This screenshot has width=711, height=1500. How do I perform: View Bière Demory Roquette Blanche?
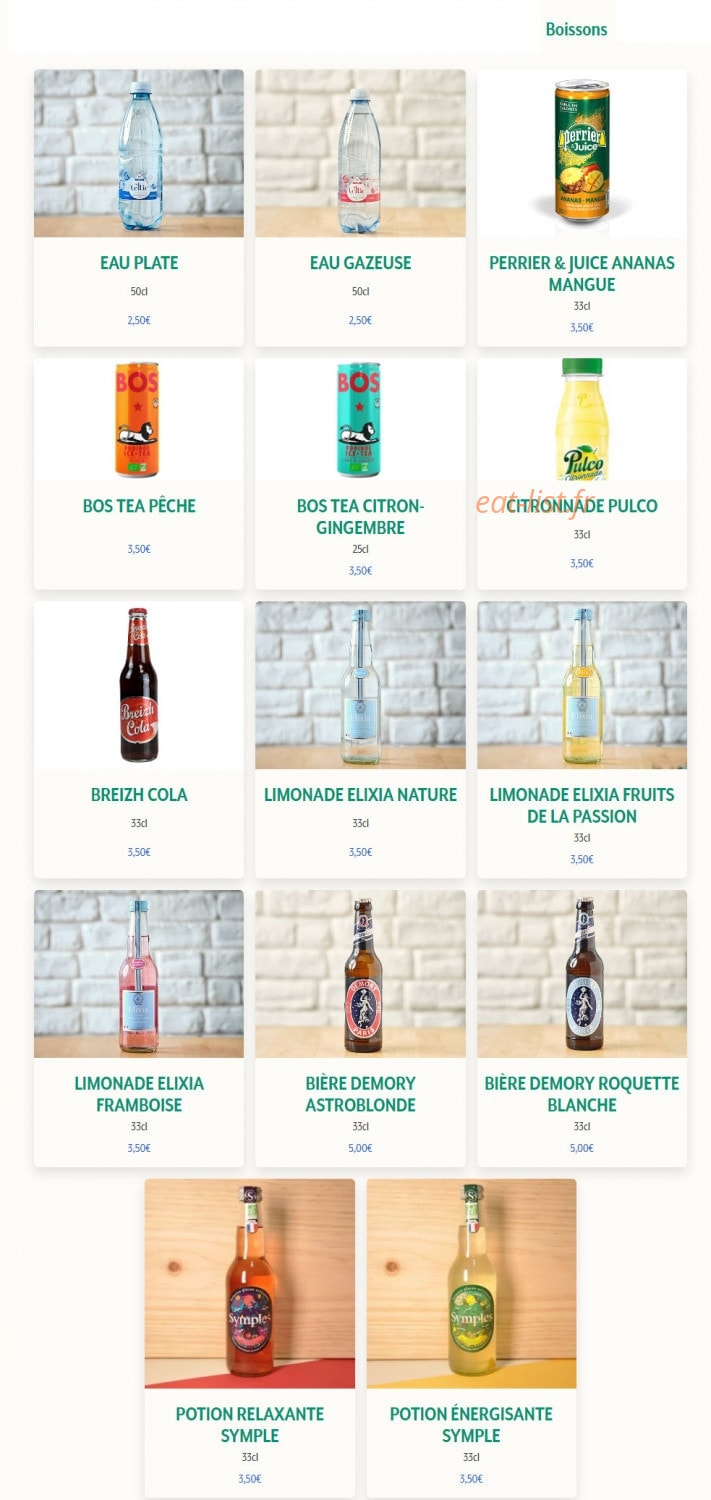pos(582,1028)
